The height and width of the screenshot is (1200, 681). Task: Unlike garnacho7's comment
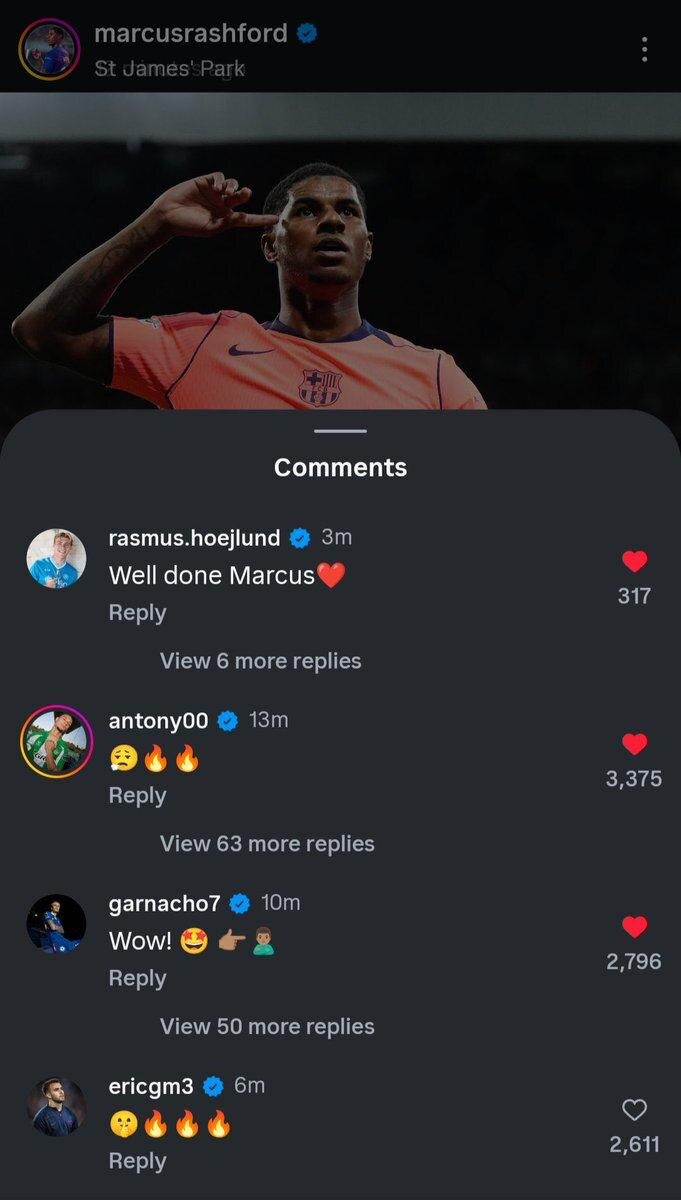click(x=634, y=927)
